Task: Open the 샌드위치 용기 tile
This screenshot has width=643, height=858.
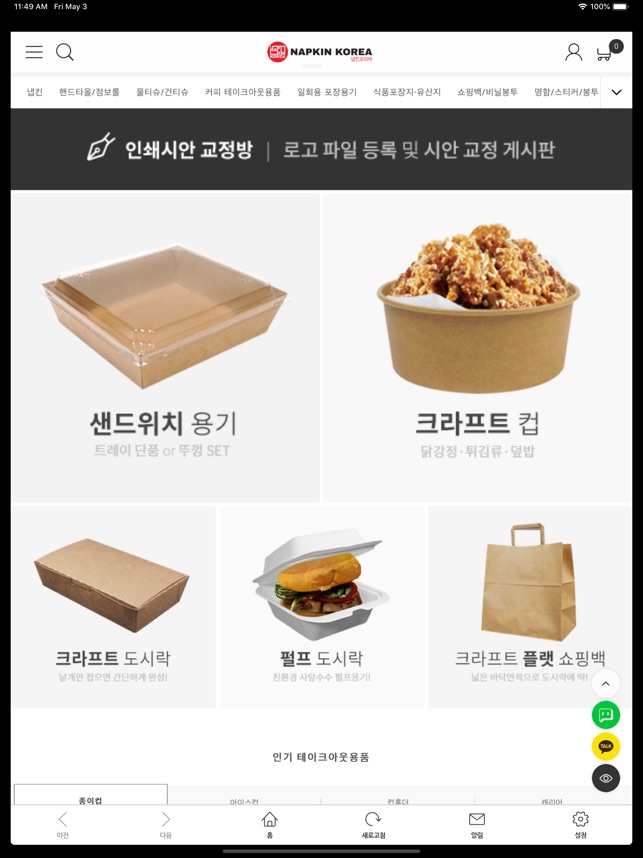Action: click(165, 347)
